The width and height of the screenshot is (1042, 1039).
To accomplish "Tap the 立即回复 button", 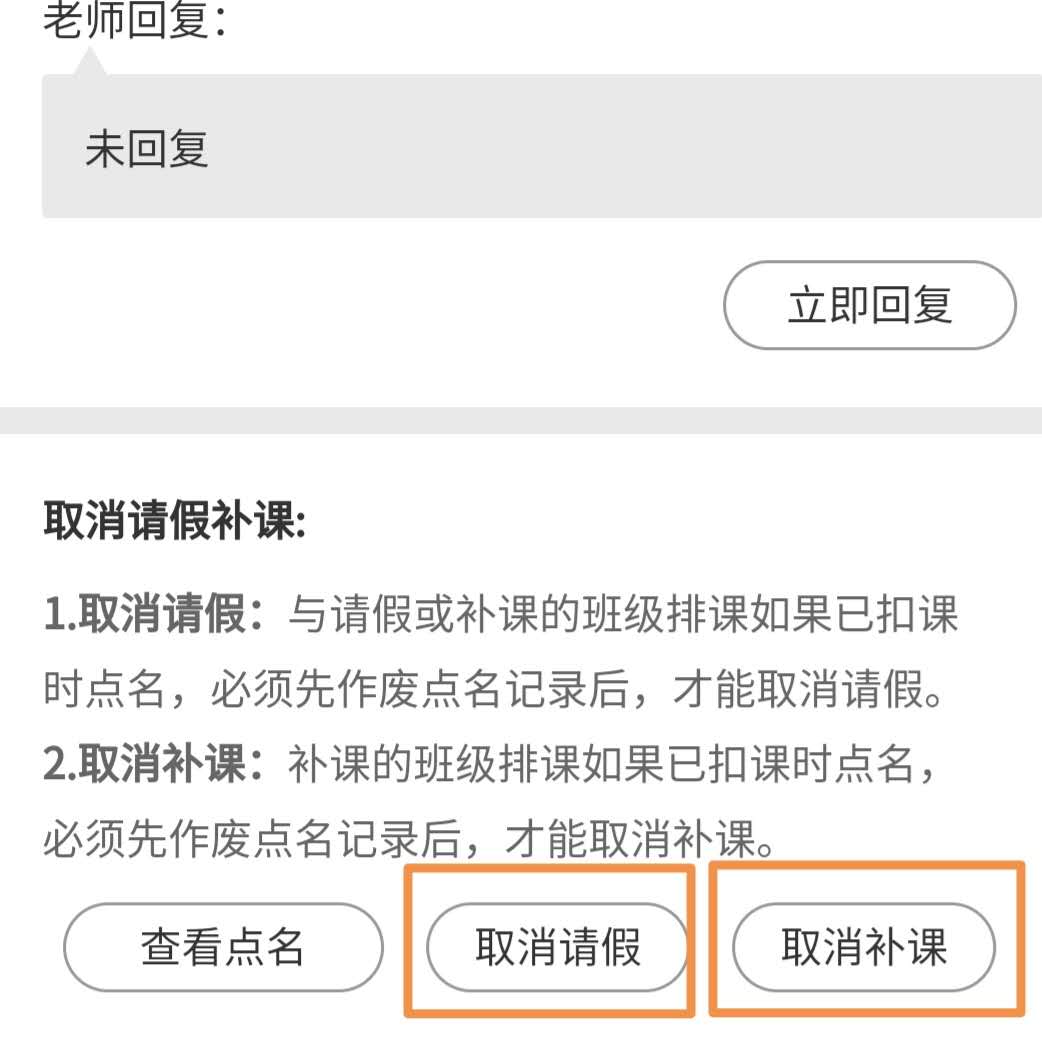I will tap(869, 305).
